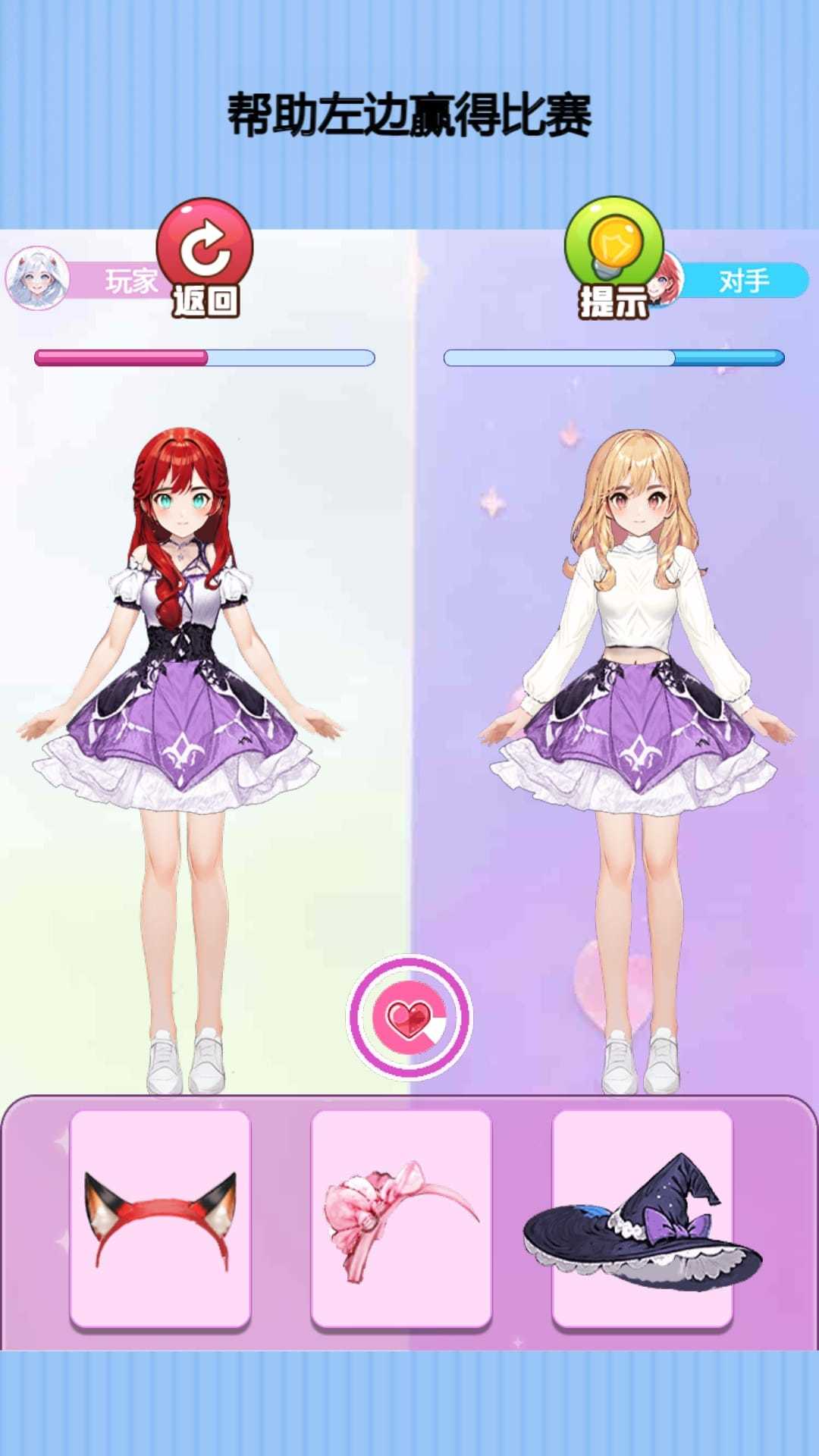Pick the purple witch hat
The width and height of the screenshot is (819, 1456).
click(x=642, y=1219)
